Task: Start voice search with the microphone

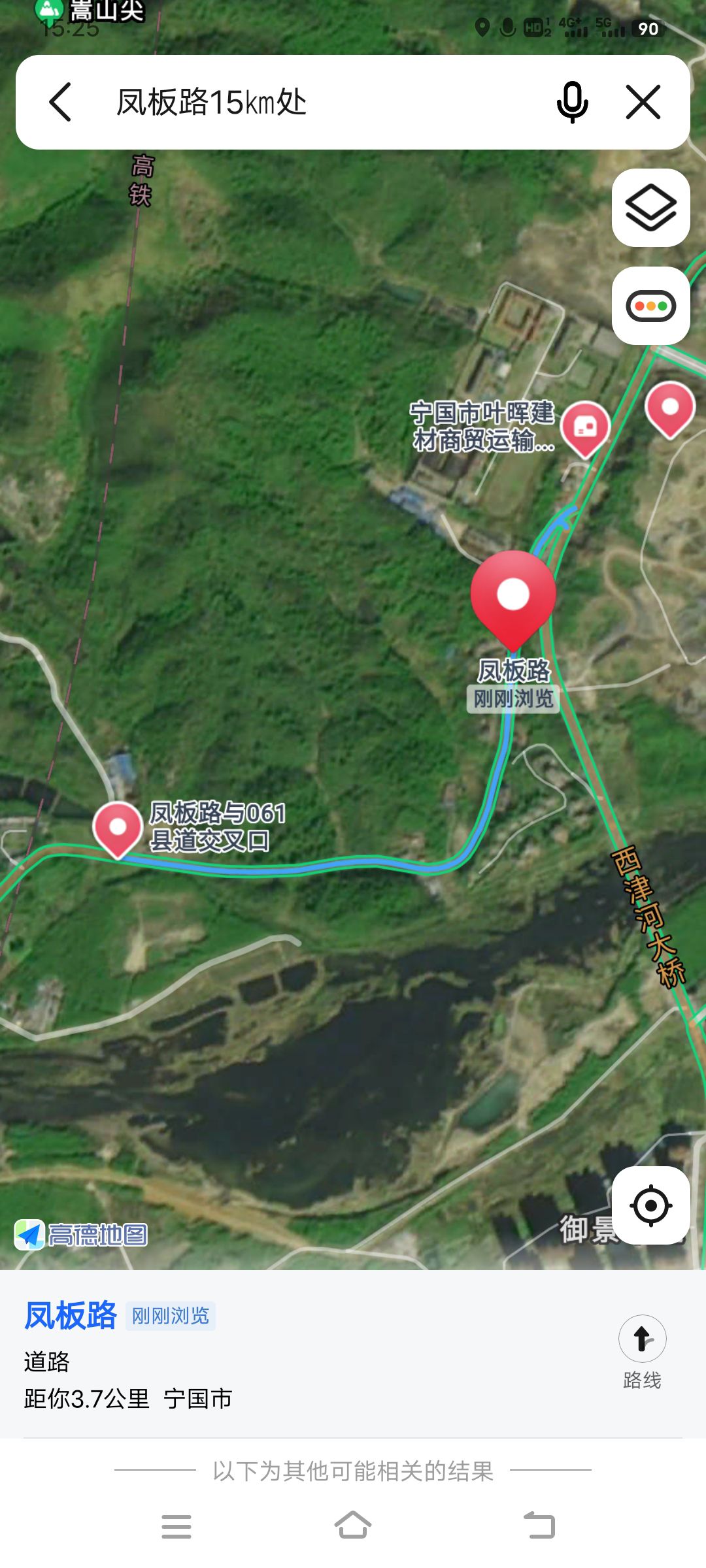Action: pyautogui.click(x=572, y=103)
